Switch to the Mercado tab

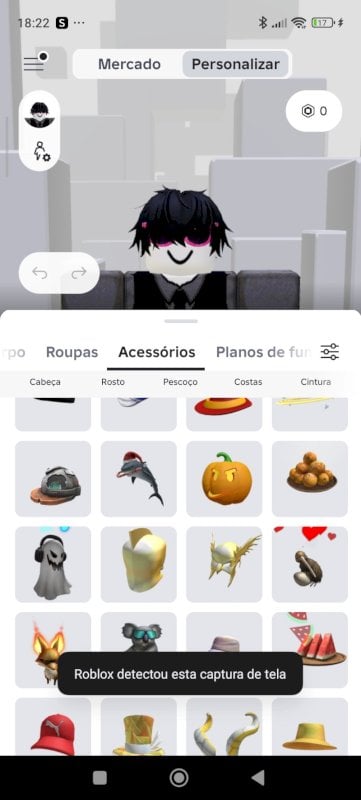(129, 64)
